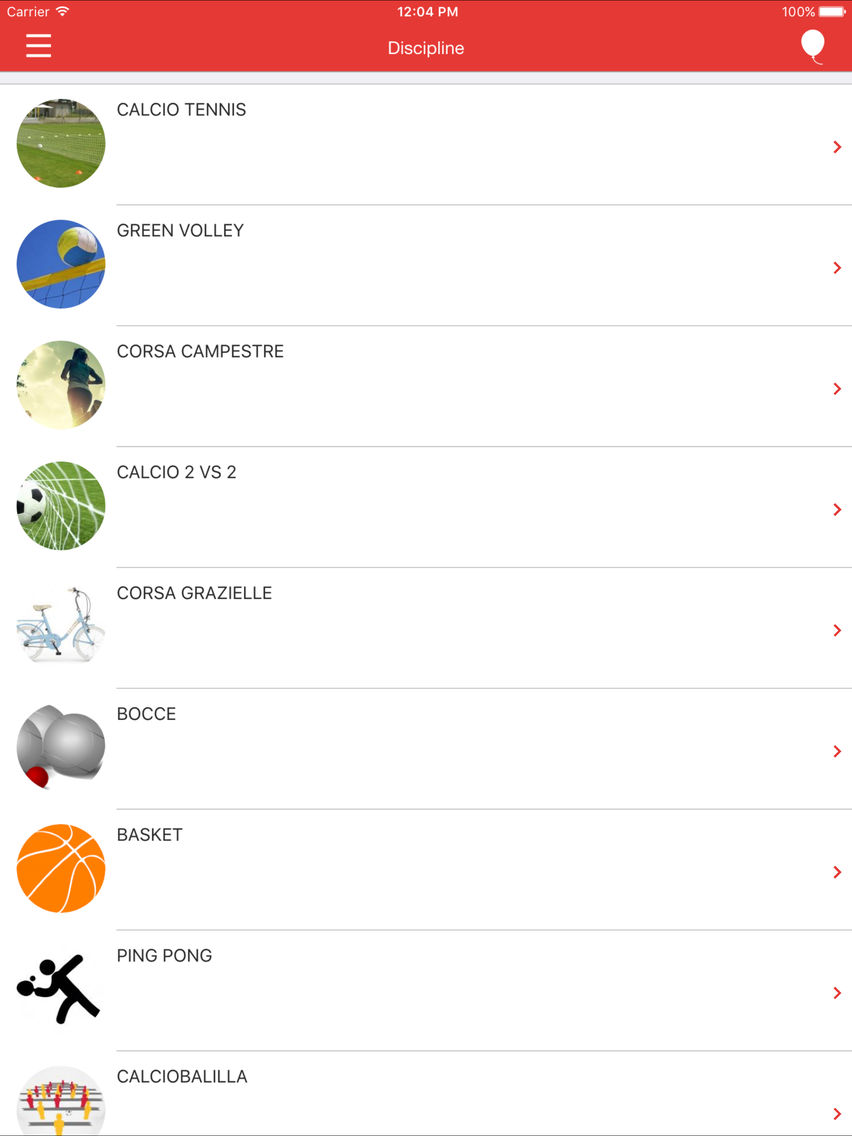Image resolution: width=852 pixels, height=1136 pixels.
Task: Open the CALCIO TENNIS discipline
Action: point(426,145)
